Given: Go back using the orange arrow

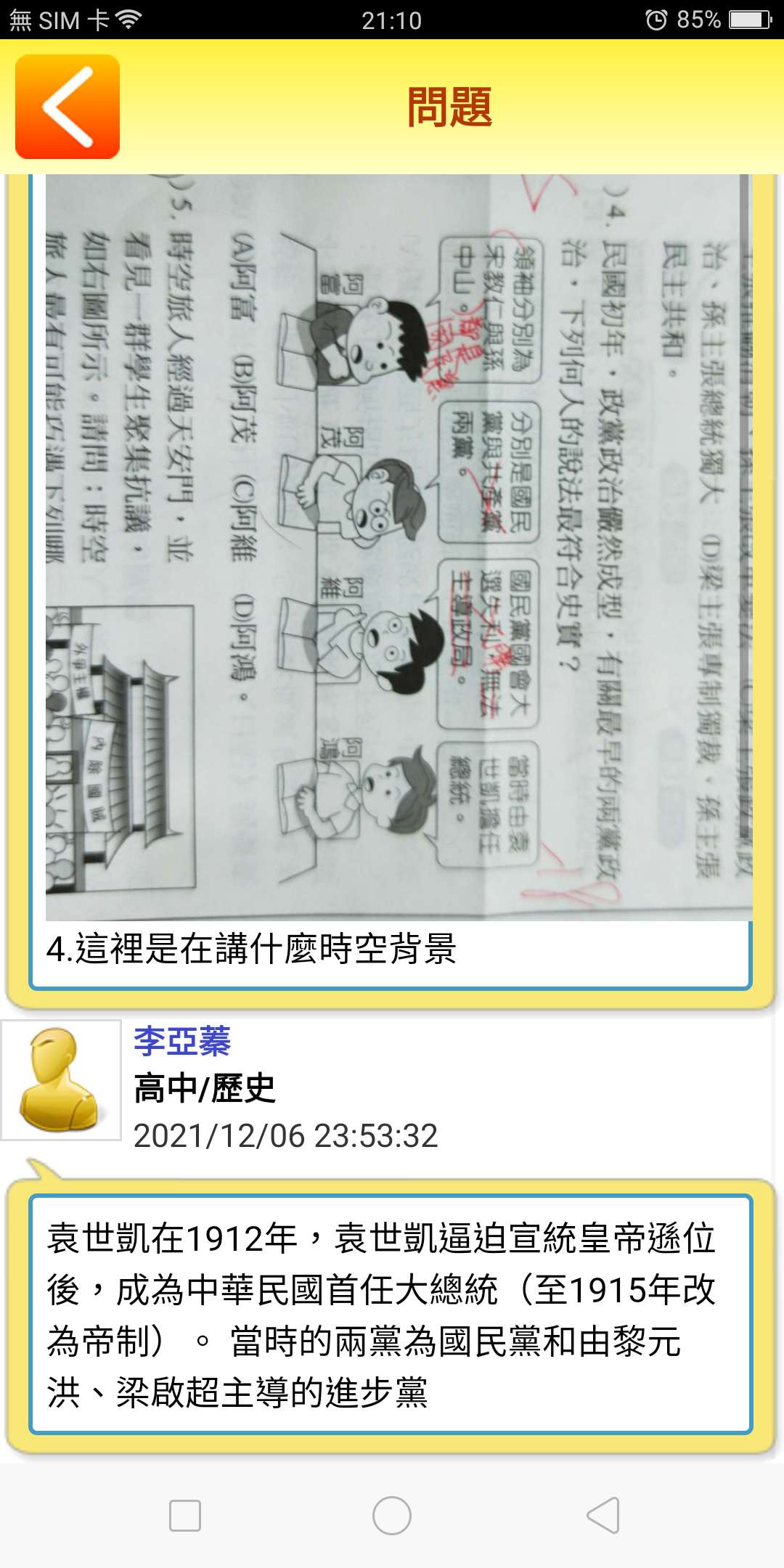Looking at the screenshot, I should click(68, 107).
